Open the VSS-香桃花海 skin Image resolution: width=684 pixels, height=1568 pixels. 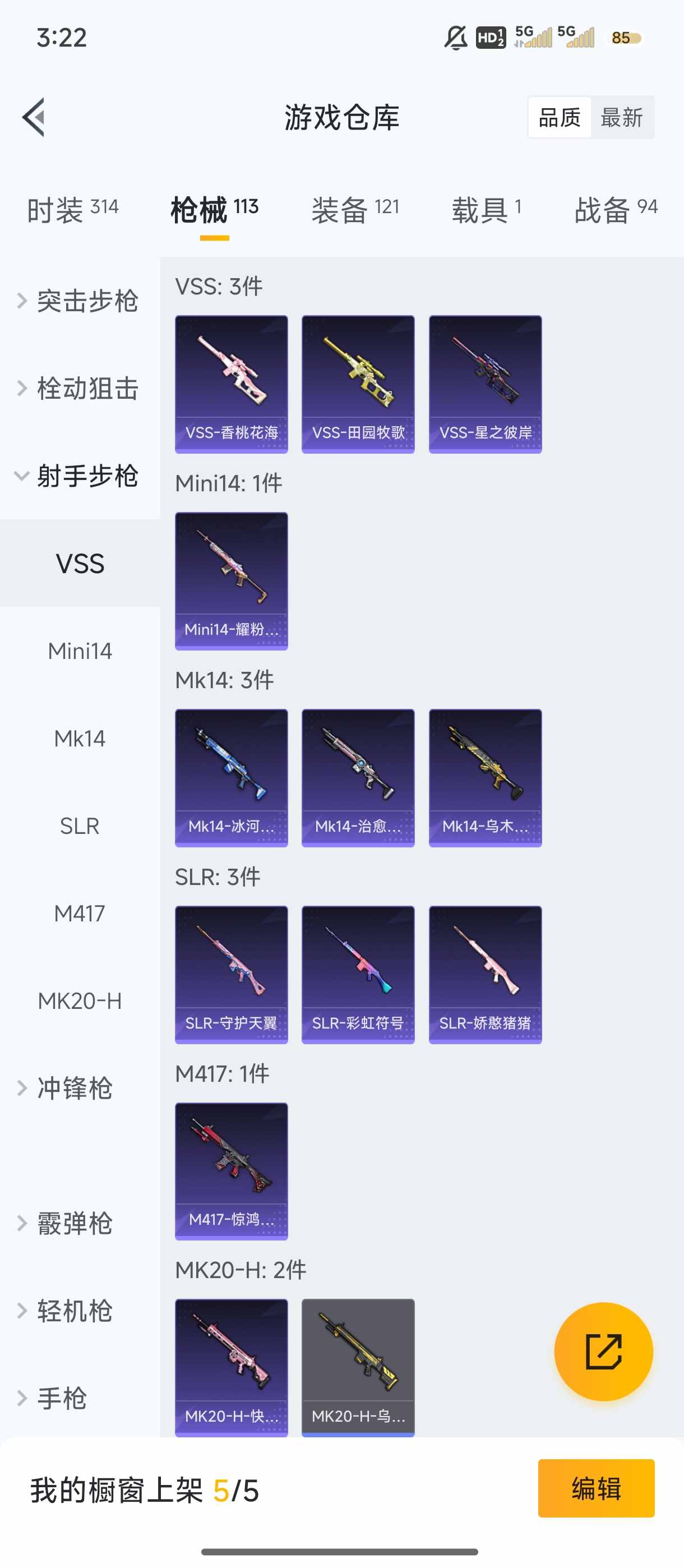tap(231, 384)
